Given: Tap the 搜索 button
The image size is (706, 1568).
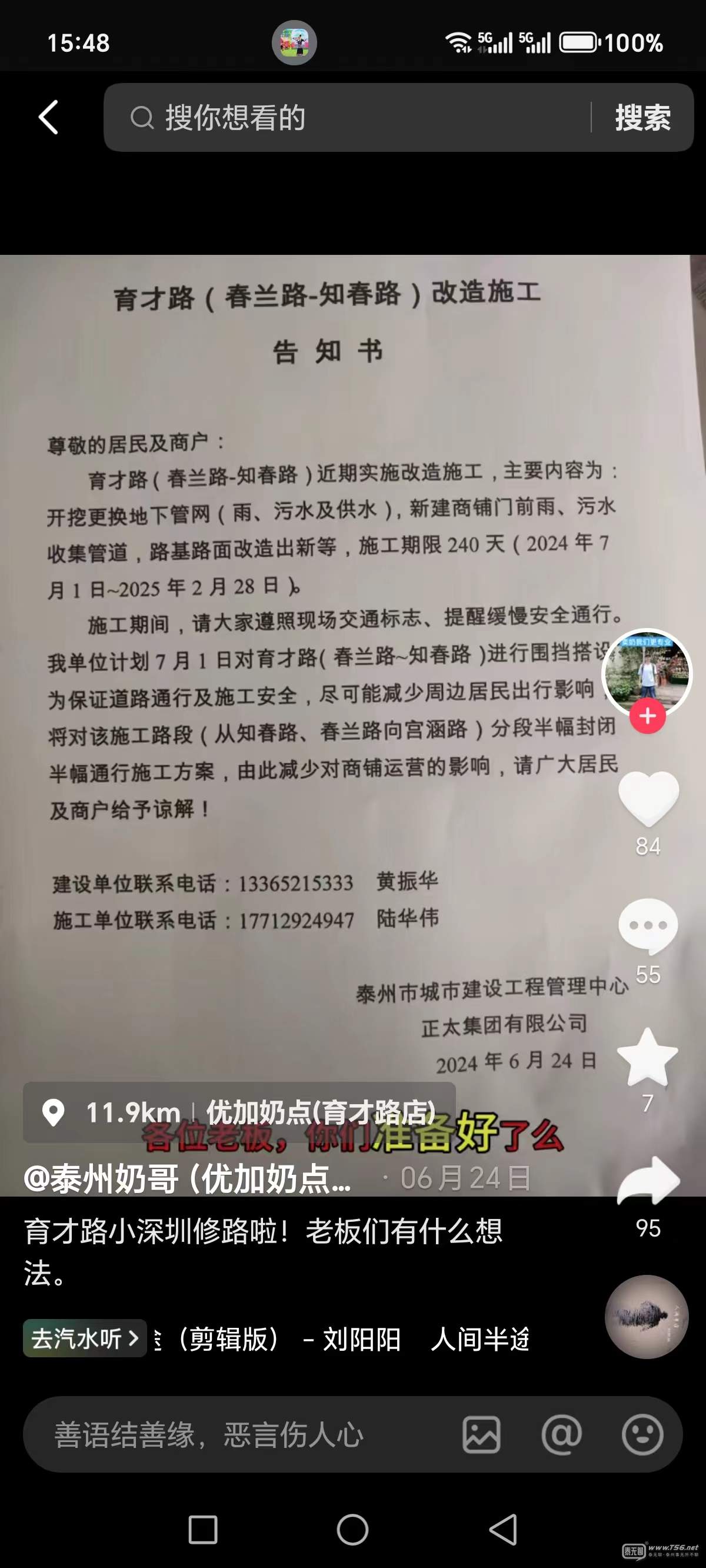Looking at the screenshot, I should click(x=642, y=118).
